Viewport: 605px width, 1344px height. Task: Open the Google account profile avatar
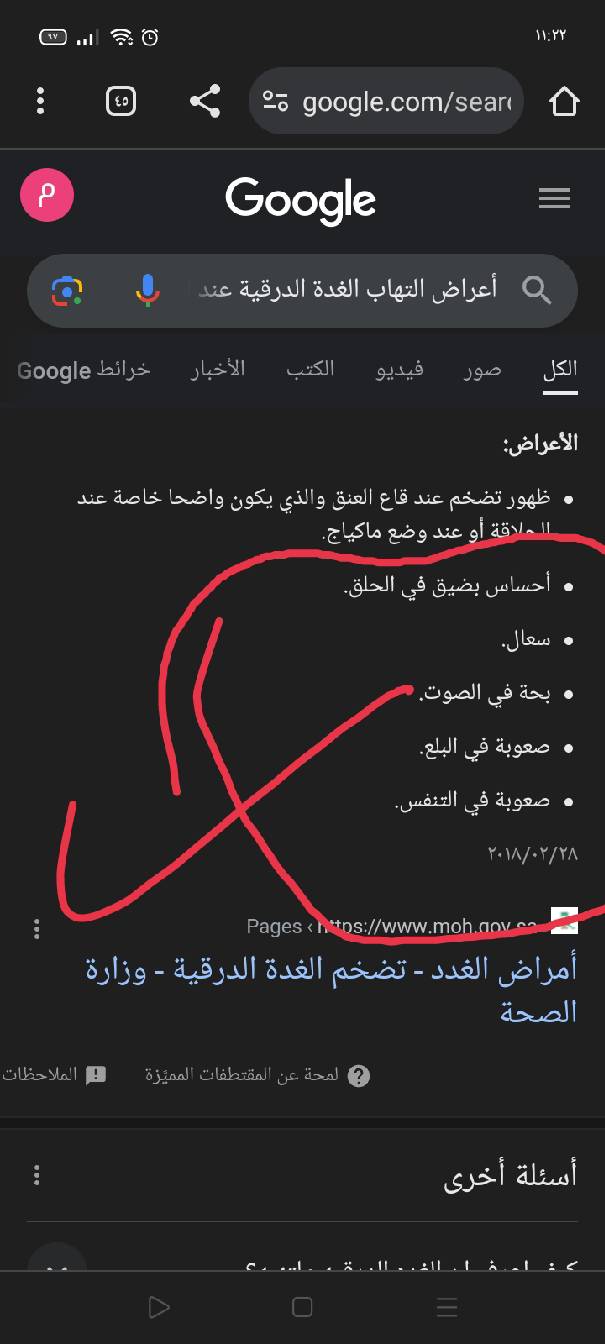(x=47, y=195)
